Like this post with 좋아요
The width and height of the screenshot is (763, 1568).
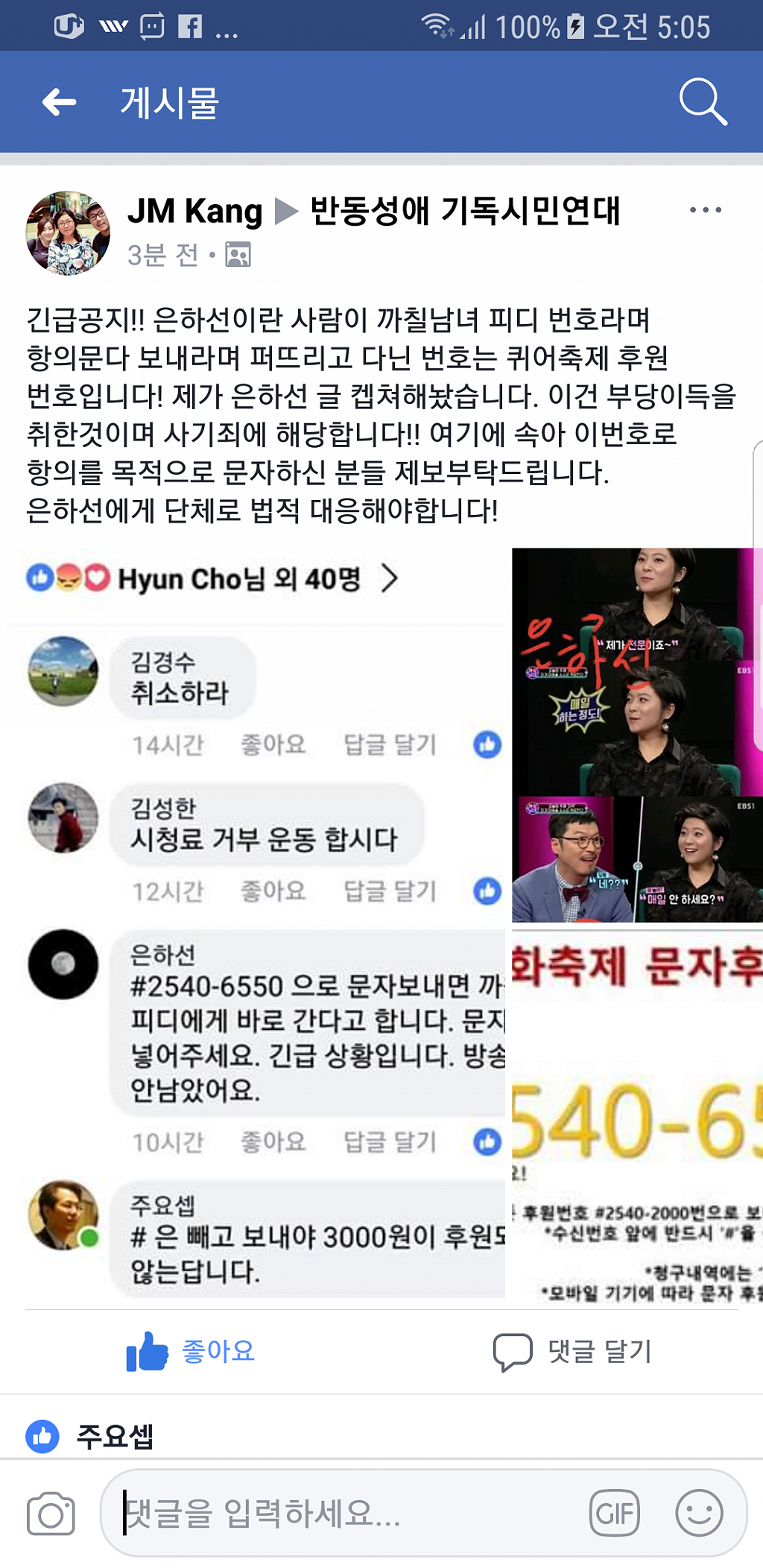[191, 1351]
